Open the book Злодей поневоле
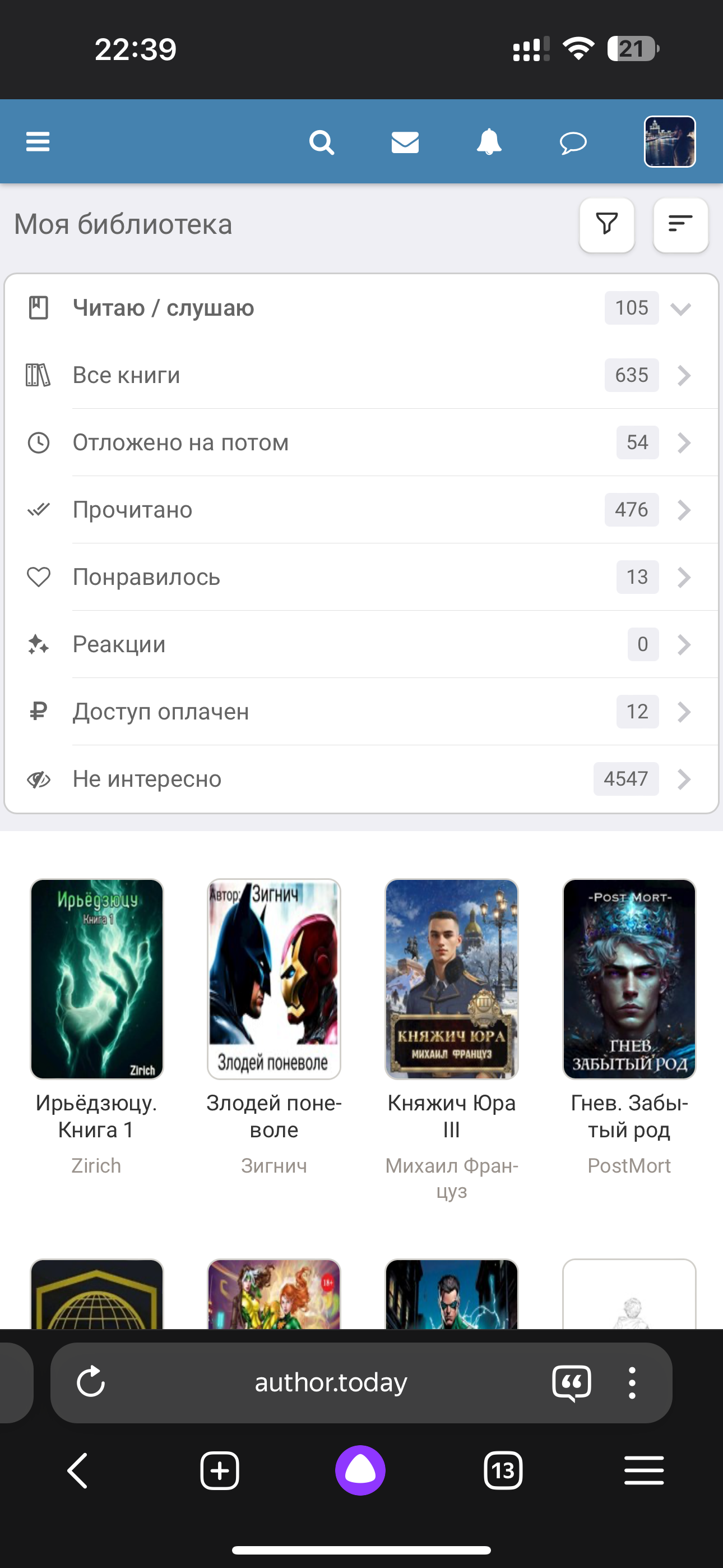 274,979
